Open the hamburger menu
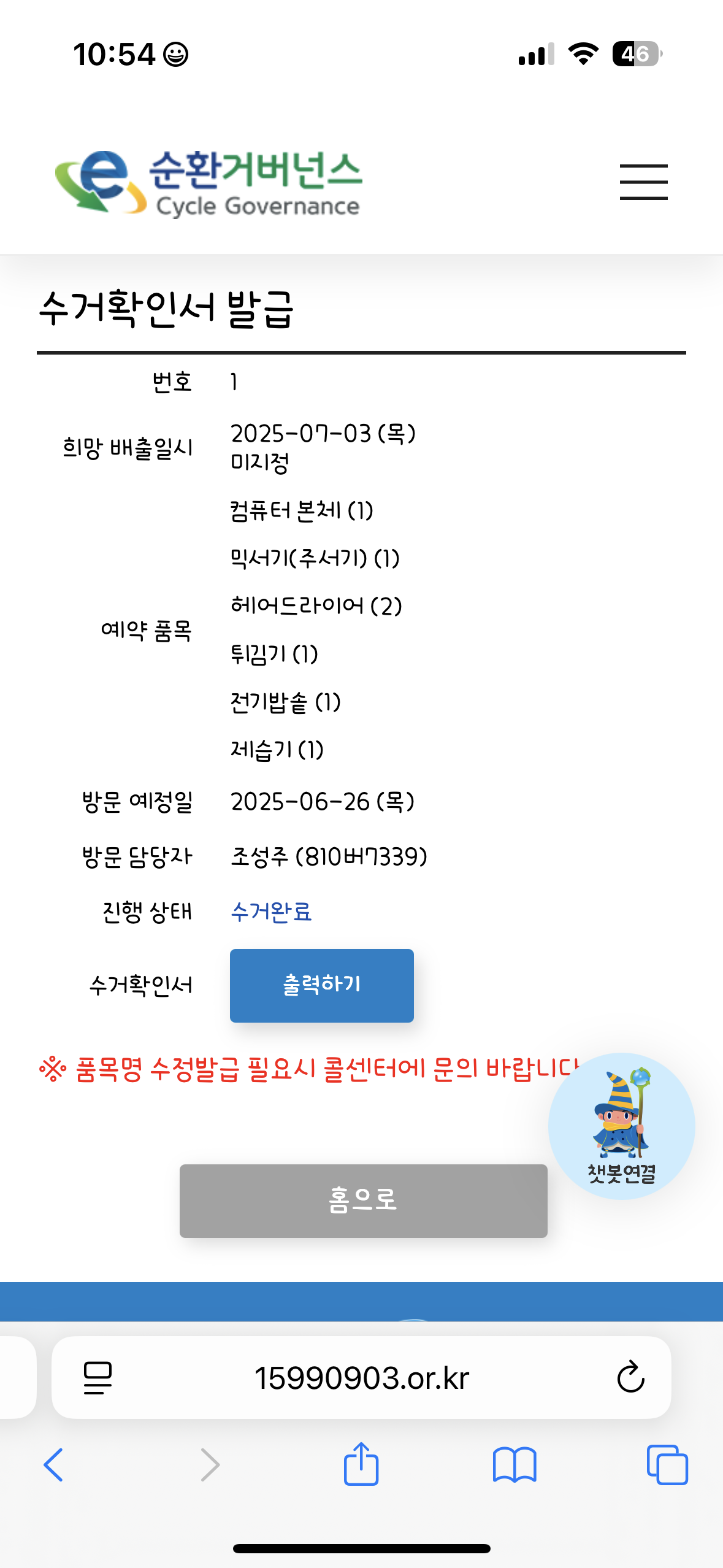The width and height of the screenshot is (723, 1568). coord(643,182)
